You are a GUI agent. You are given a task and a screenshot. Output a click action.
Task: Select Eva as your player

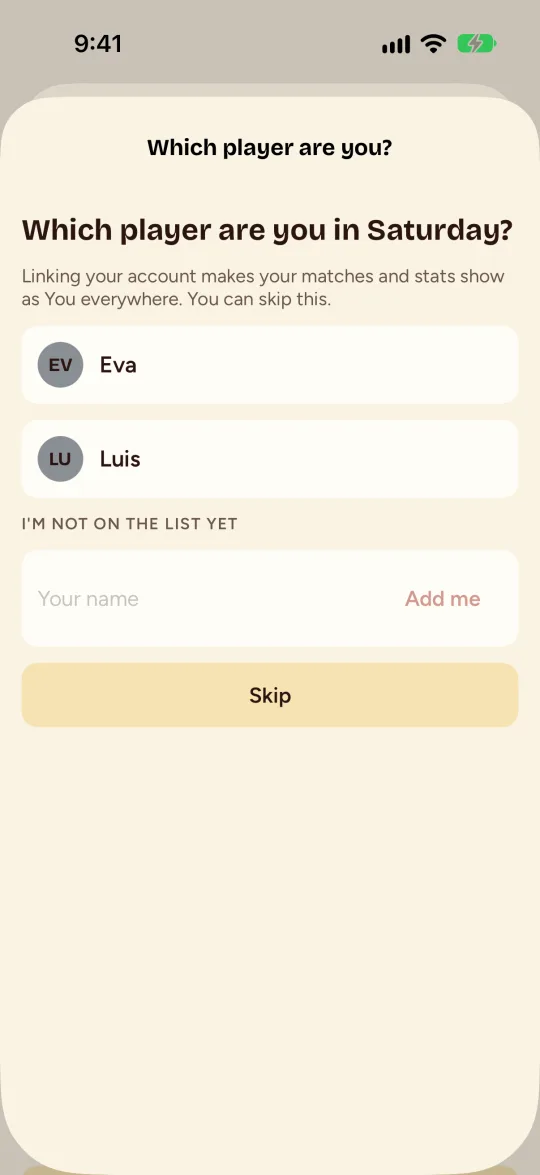(x=270, y=365)
